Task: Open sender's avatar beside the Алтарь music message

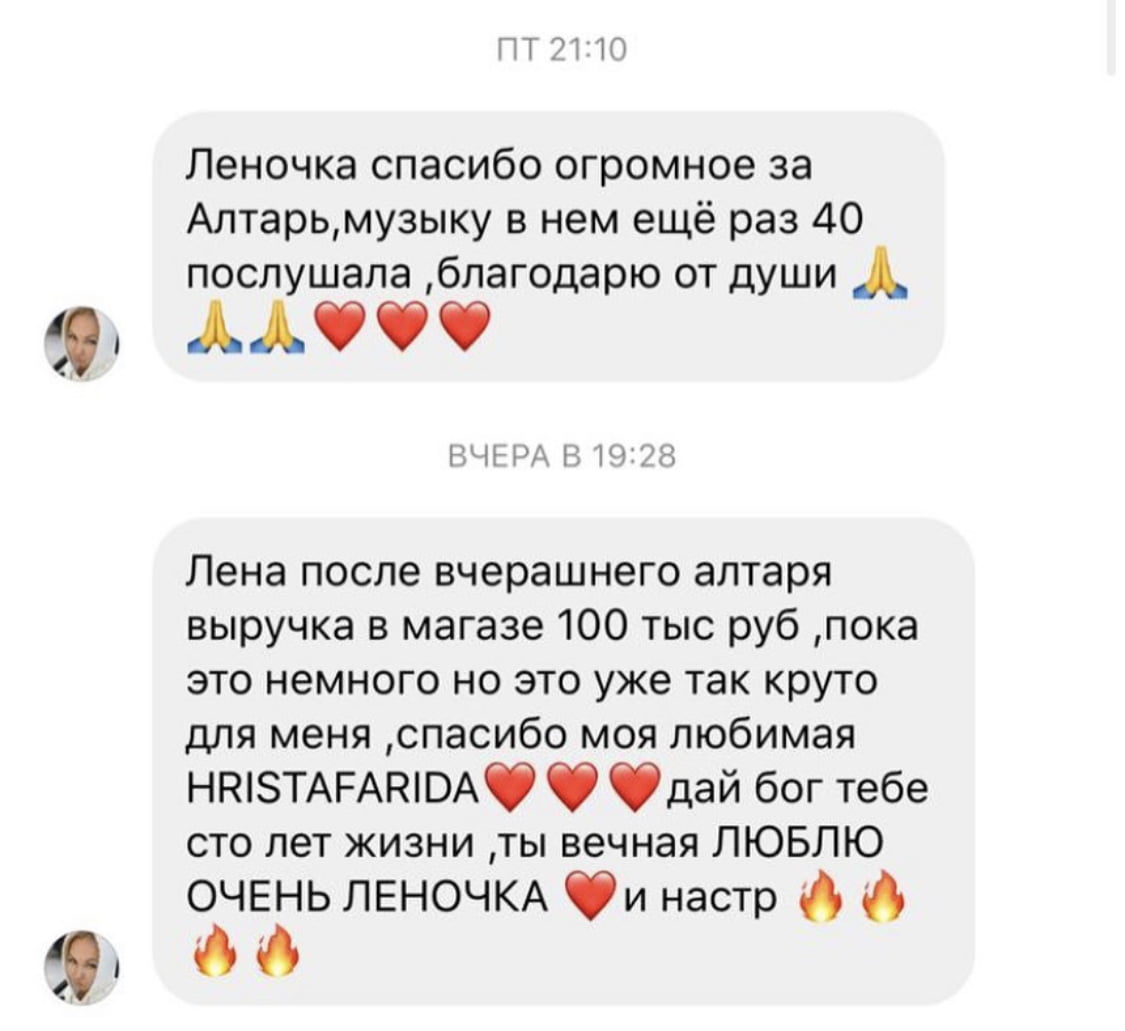Action: pos(82,343)
